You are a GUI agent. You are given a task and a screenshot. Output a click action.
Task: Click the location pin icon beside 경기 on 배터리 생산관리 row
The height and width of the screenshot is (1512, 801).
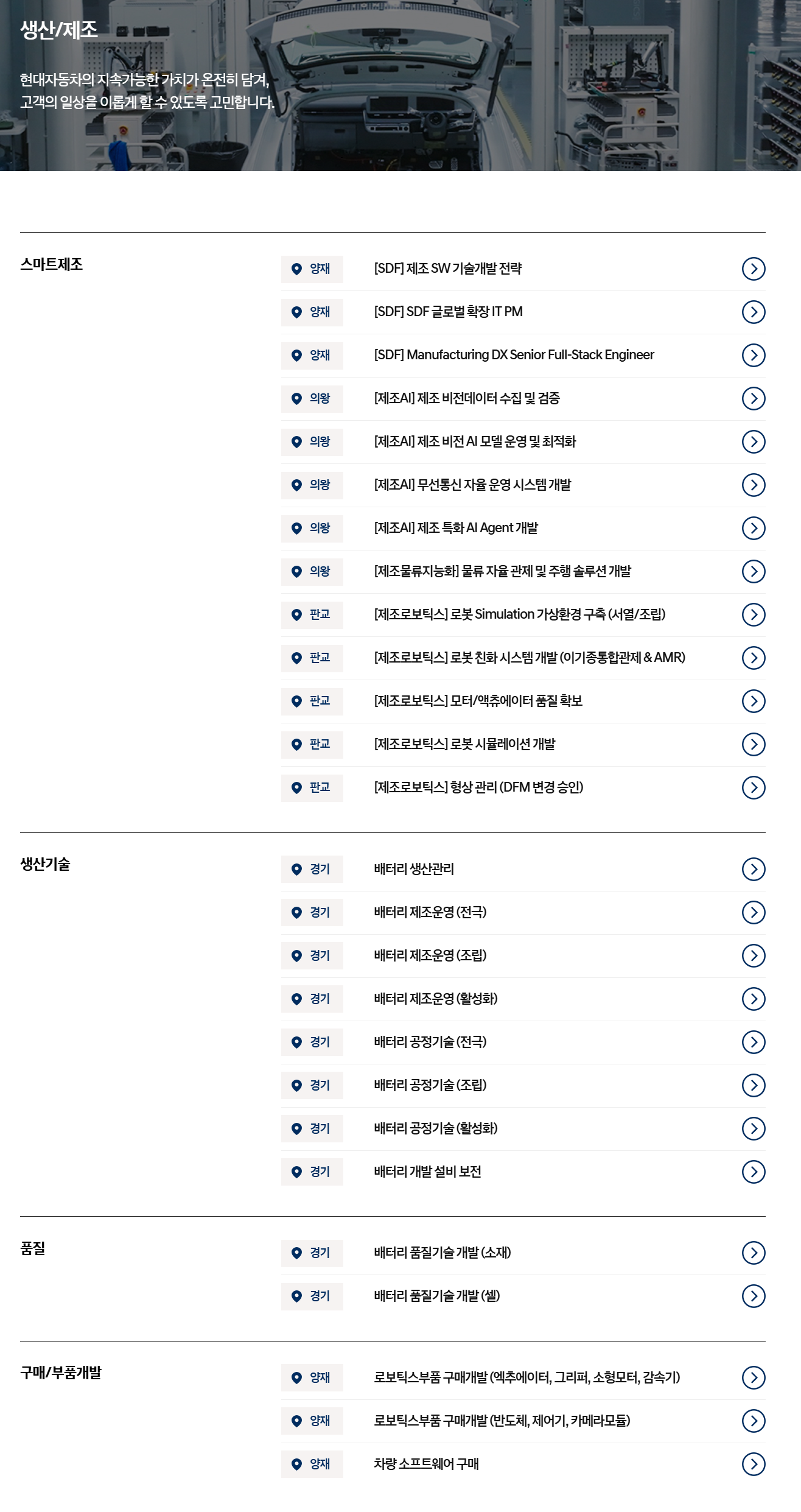[x=297, y=870]
